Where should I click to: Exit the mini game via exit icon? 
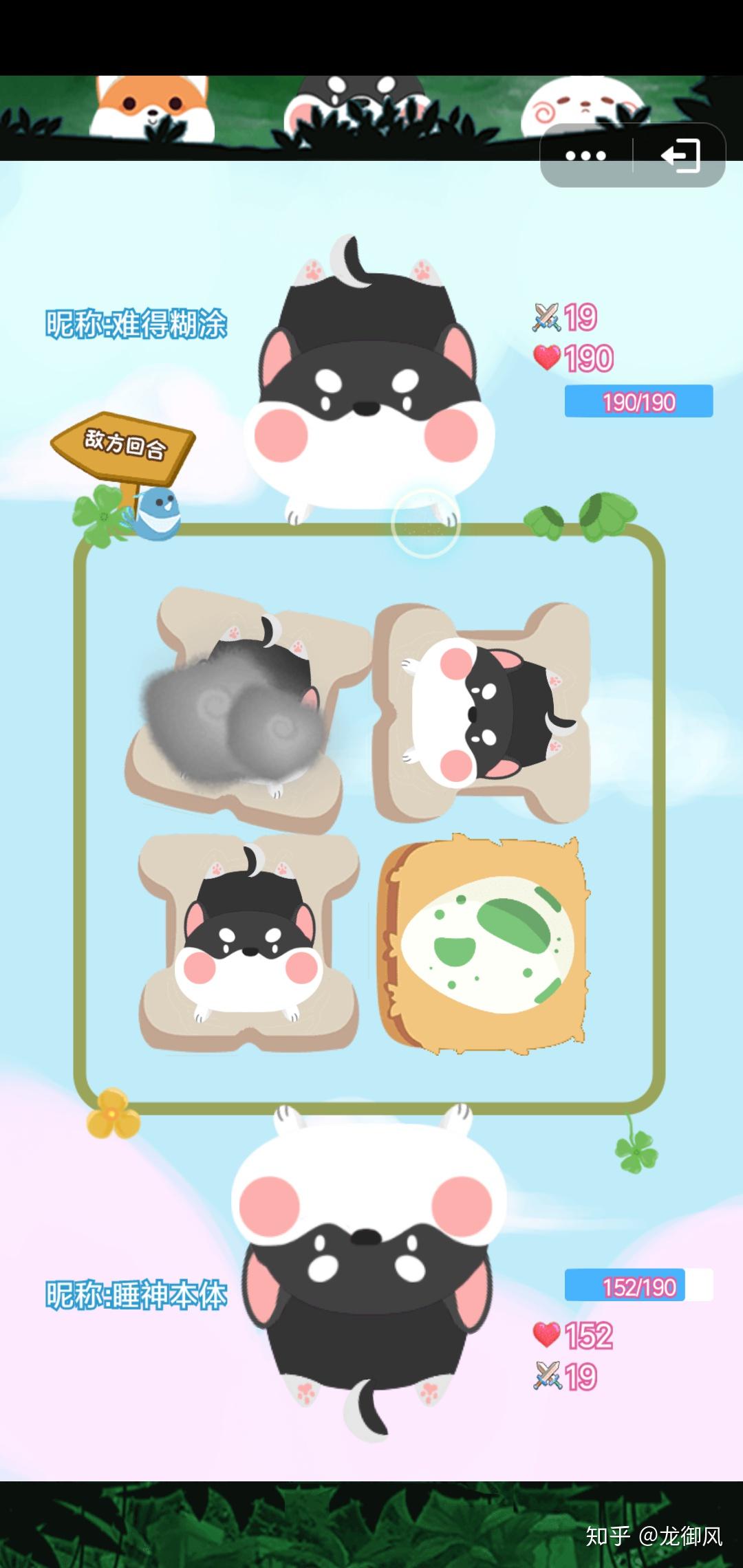pyautogui.click(x=680, y=155)
